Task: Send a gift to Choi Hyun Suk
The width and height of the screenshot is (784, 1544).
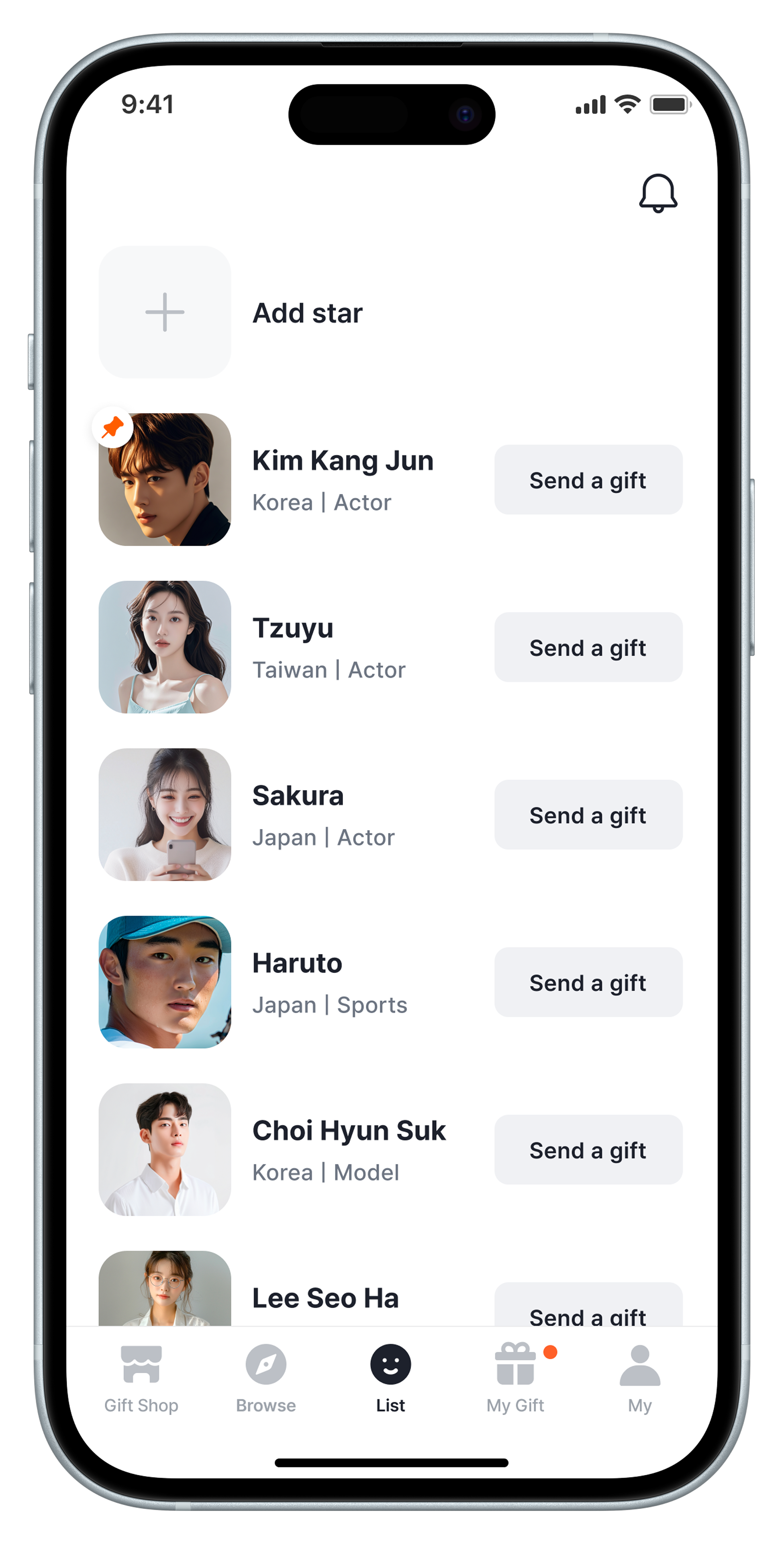Action: pyautogui.click(x=588, y=1150)
